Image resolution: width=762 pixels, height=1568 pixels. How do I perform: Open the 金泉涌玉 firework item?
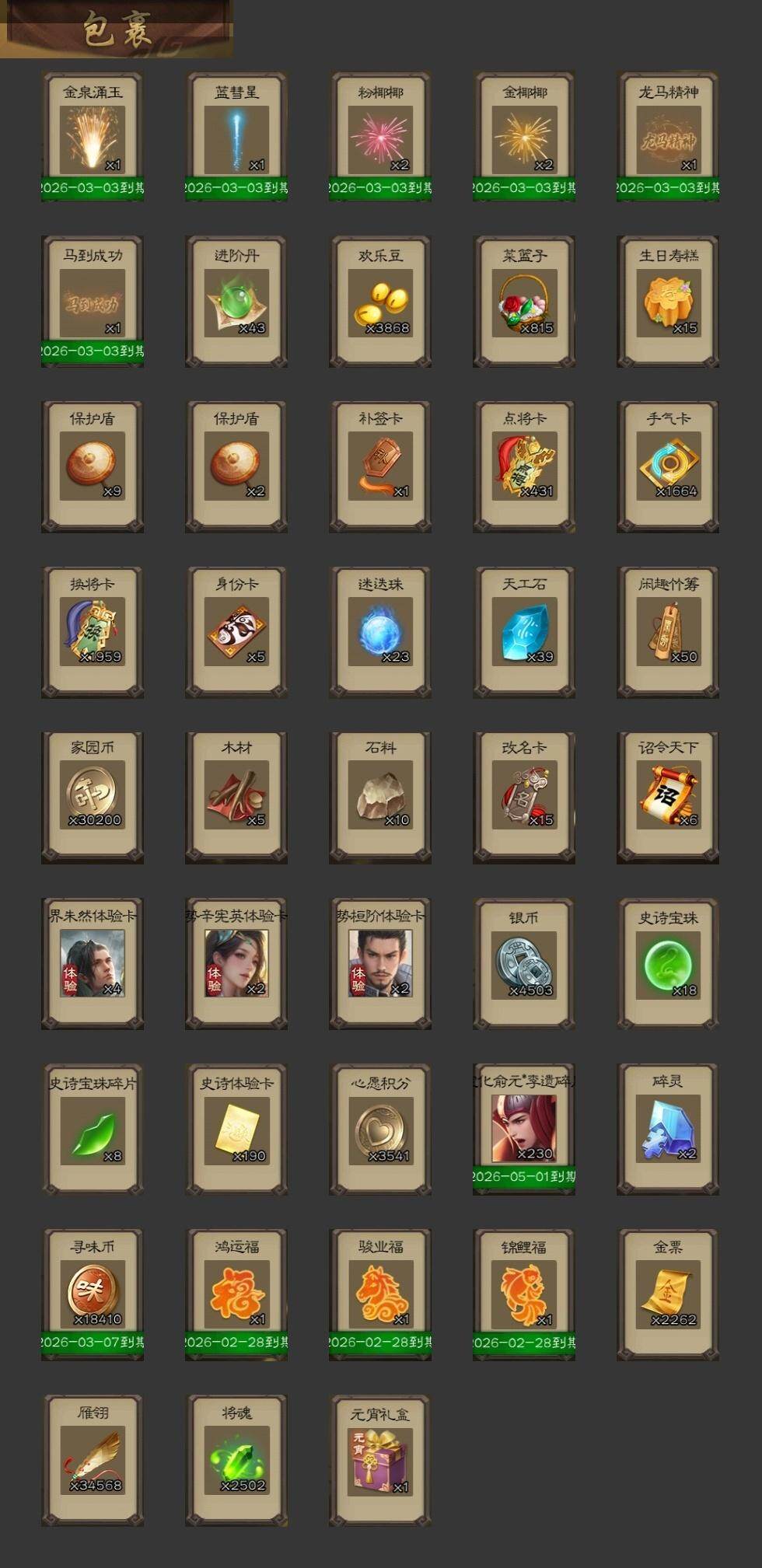93,137
